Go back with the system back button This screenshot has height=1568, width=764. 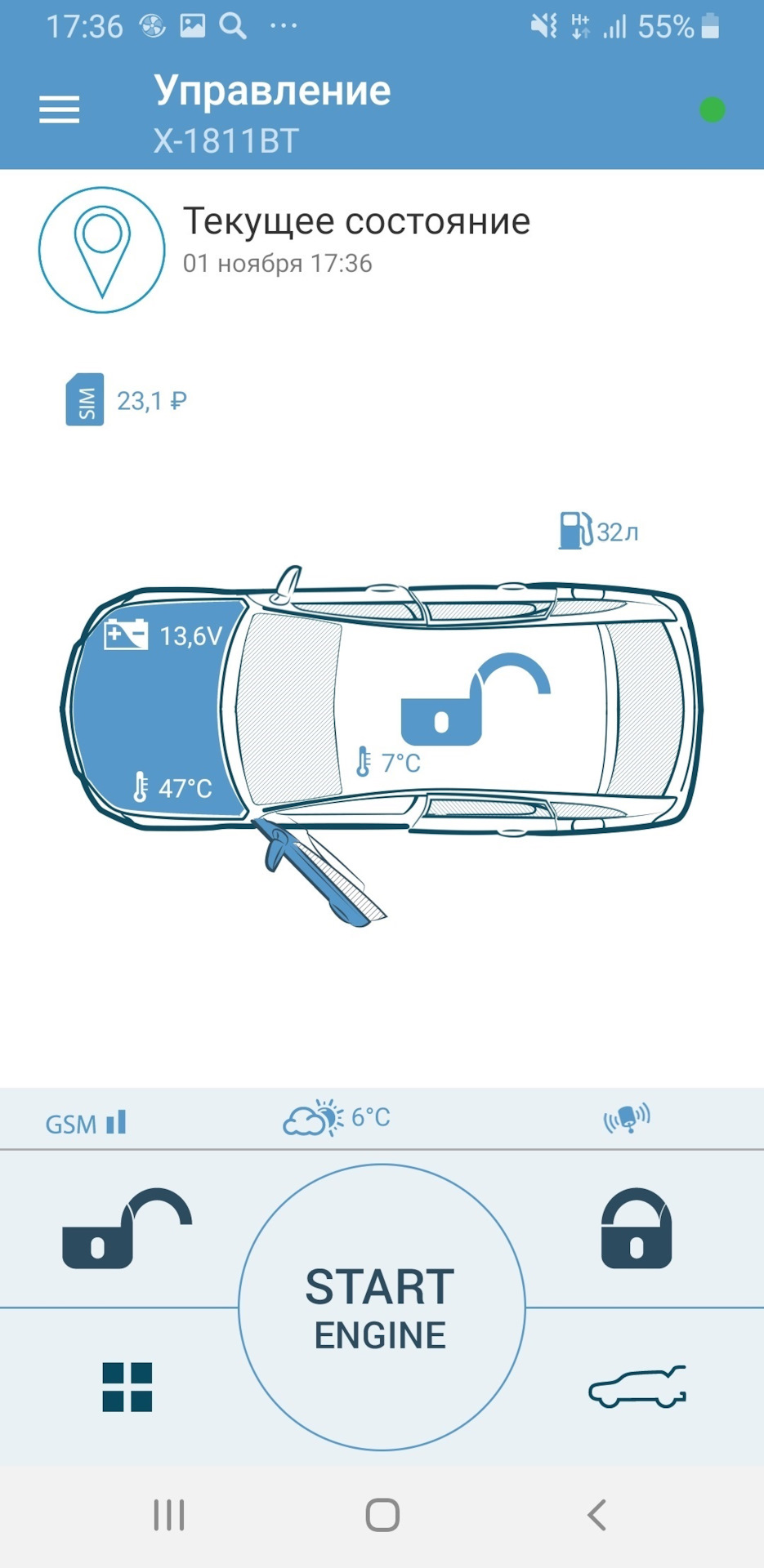click(596, 1515)
